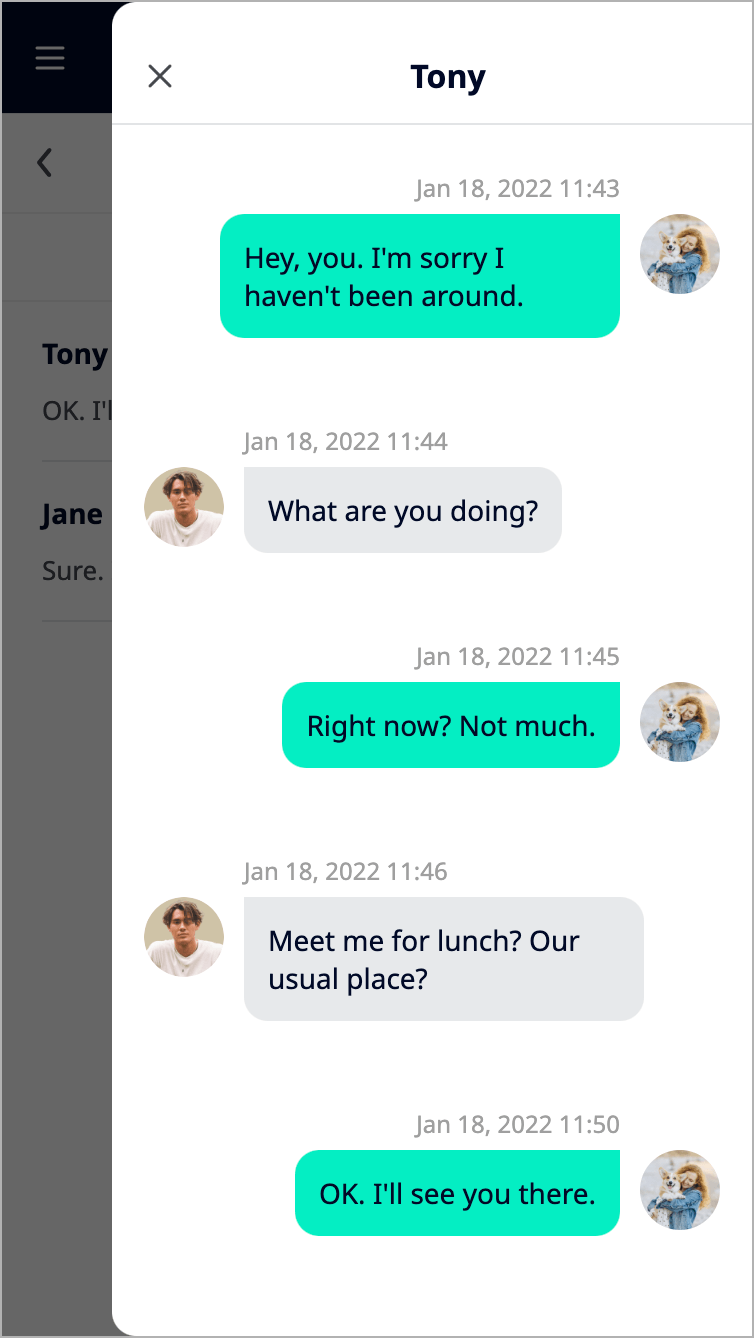Viewport: 754px width, 1338px height.
Task: Click the 'Meet me for lunch?' message bubble
Action: 443,958
